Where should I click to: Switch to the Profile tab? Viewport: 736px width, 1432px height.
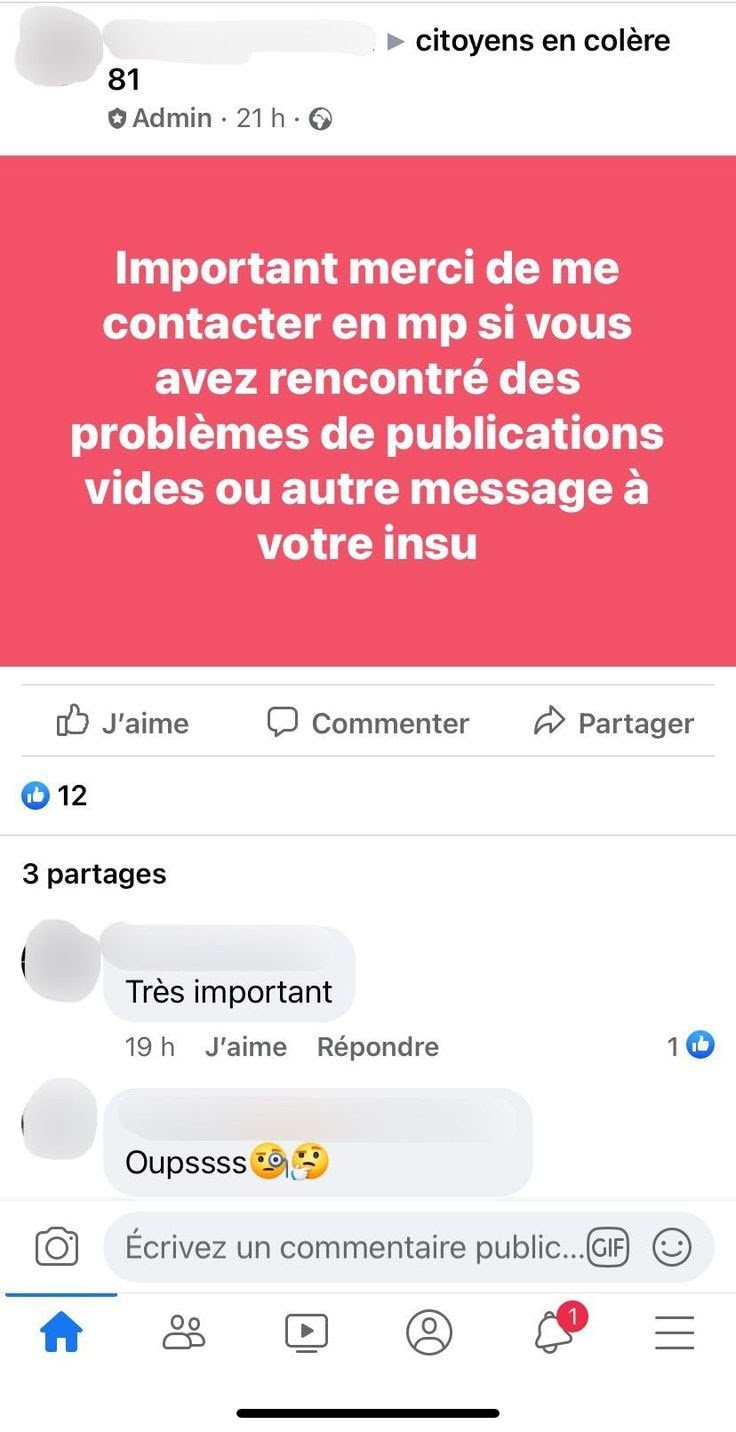tap(429, 1333)
